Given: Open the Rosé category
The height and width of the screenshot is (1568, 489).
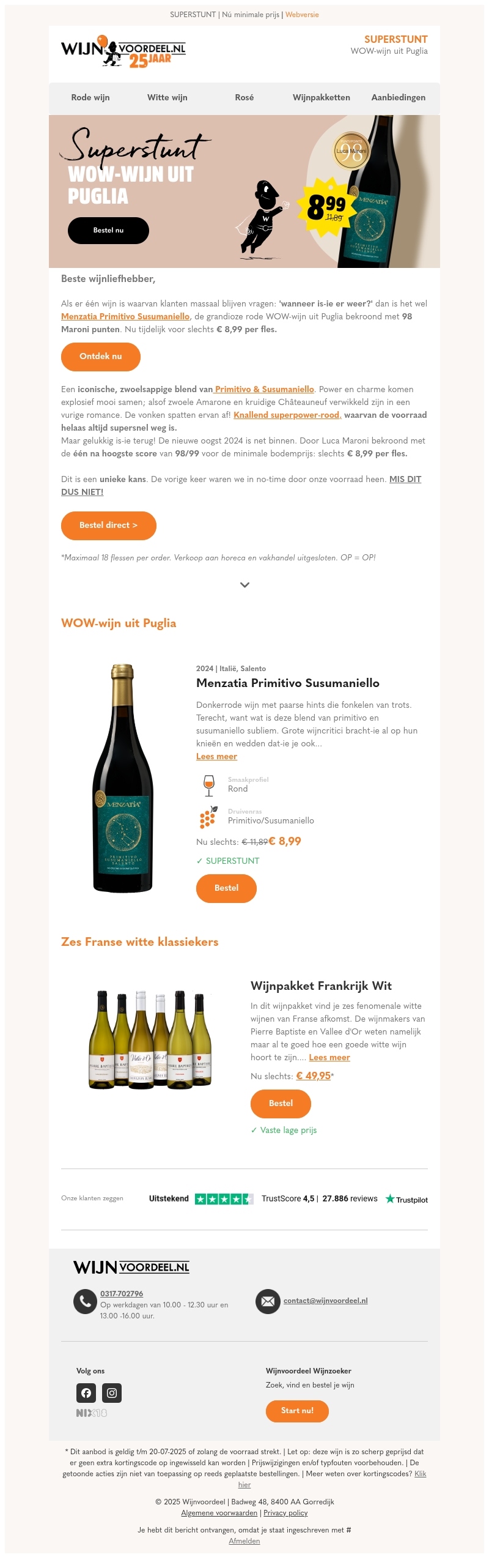Looking at the screenshot, I should click(x=244, y=97).
